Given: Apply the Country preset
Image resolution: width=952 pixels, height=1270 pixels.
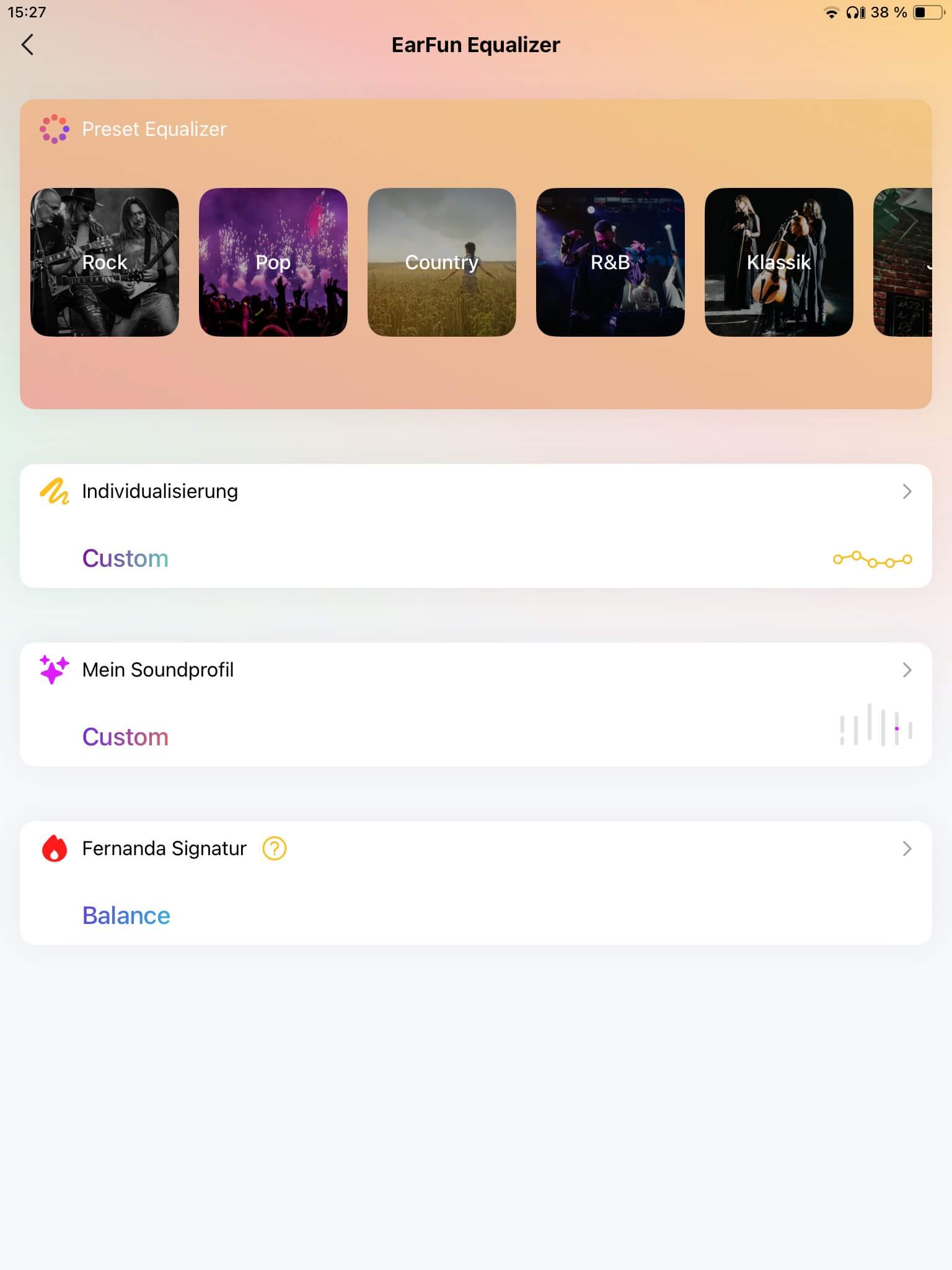Looking at the screenshot, I should coord(442,262).
